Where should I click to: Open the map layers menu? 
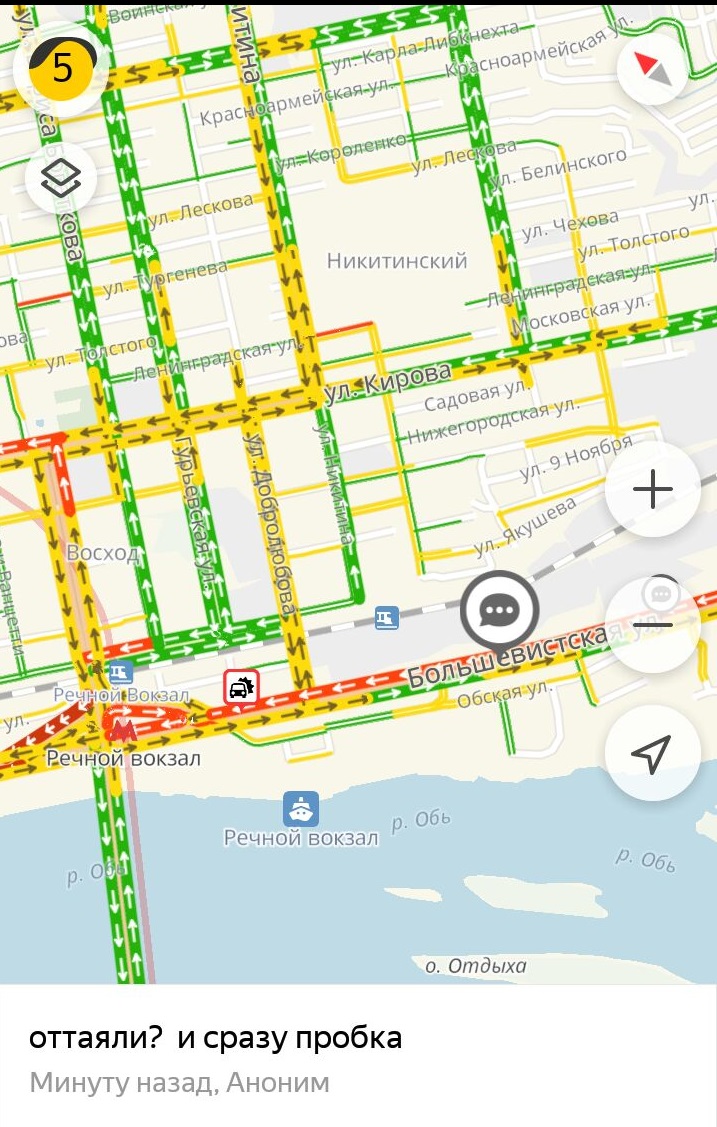[x=61, y=180]
